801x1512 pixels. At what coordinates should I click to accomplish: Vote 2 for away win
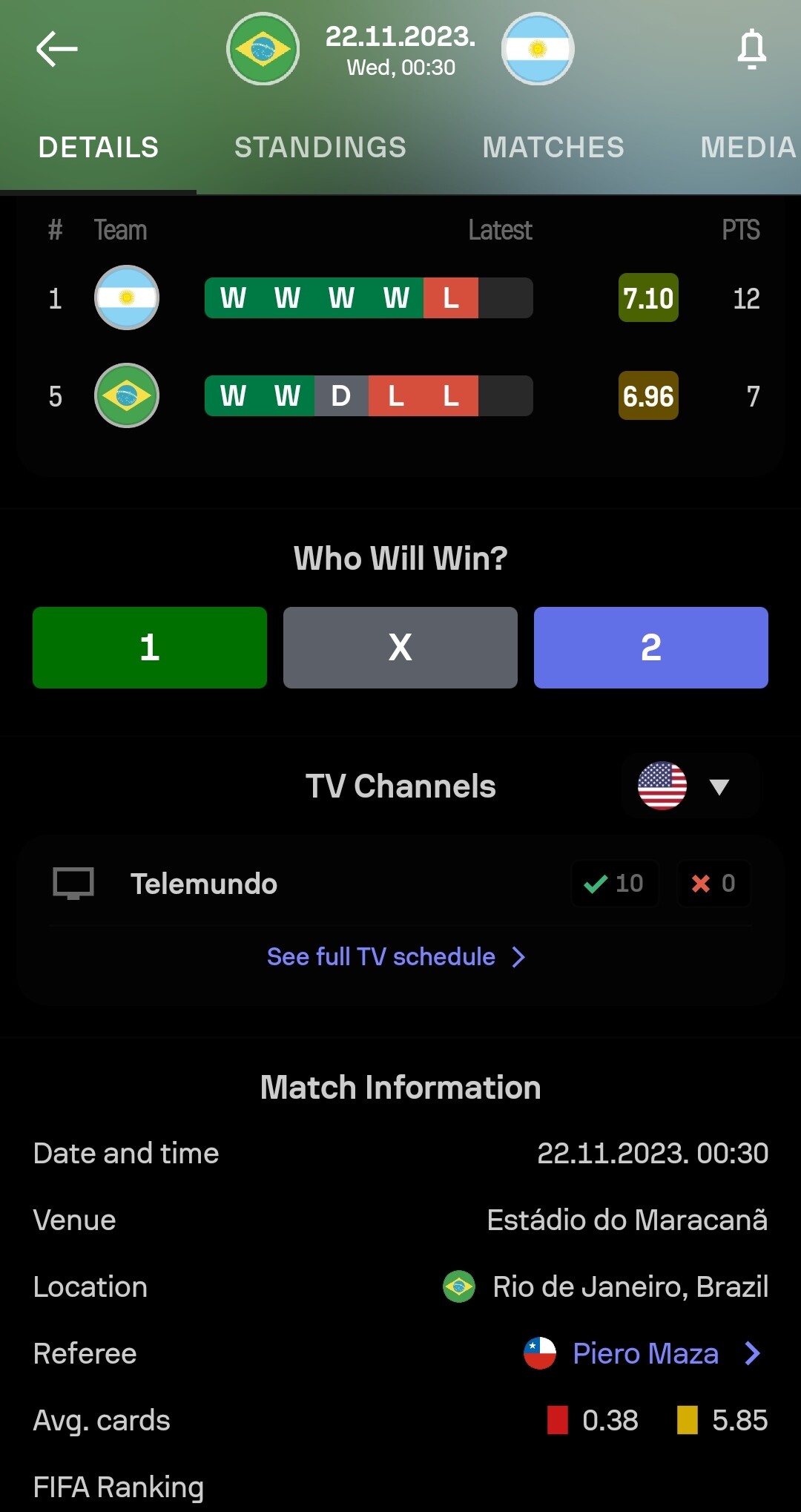click(651, 648)
